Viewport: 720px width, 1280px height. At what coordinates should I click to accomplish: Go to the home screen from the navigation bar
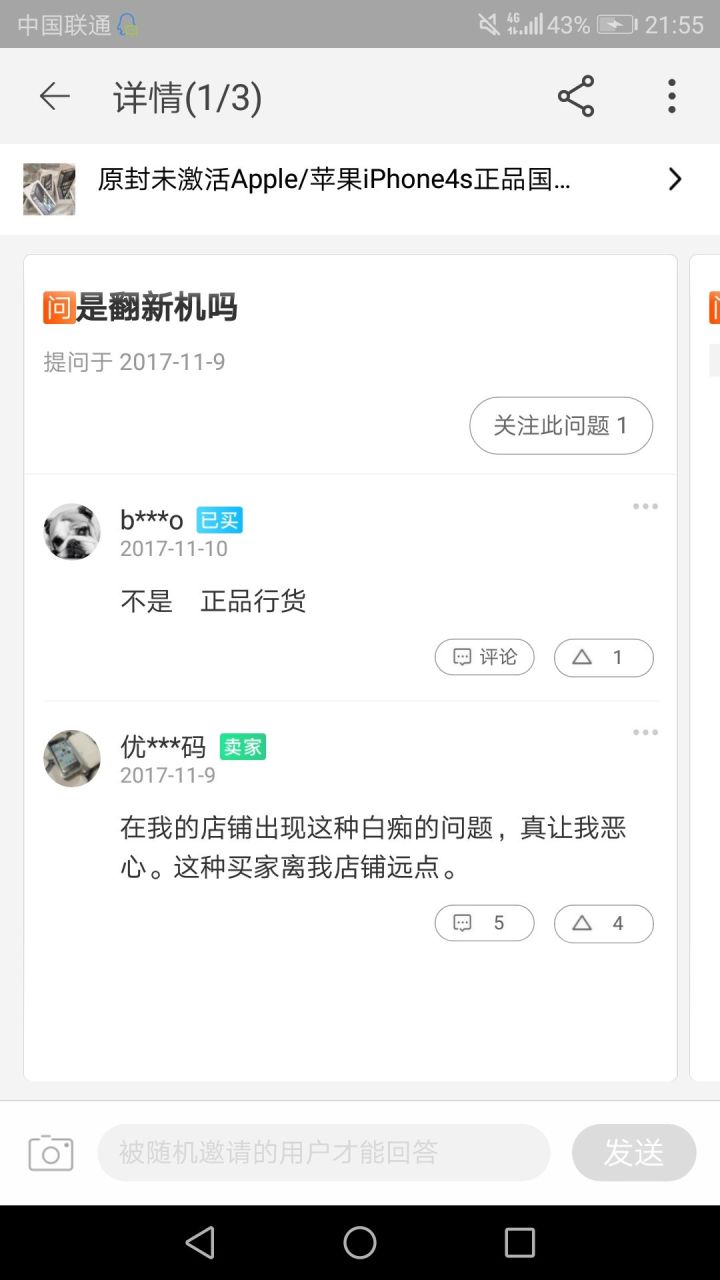coord(360,1242)
